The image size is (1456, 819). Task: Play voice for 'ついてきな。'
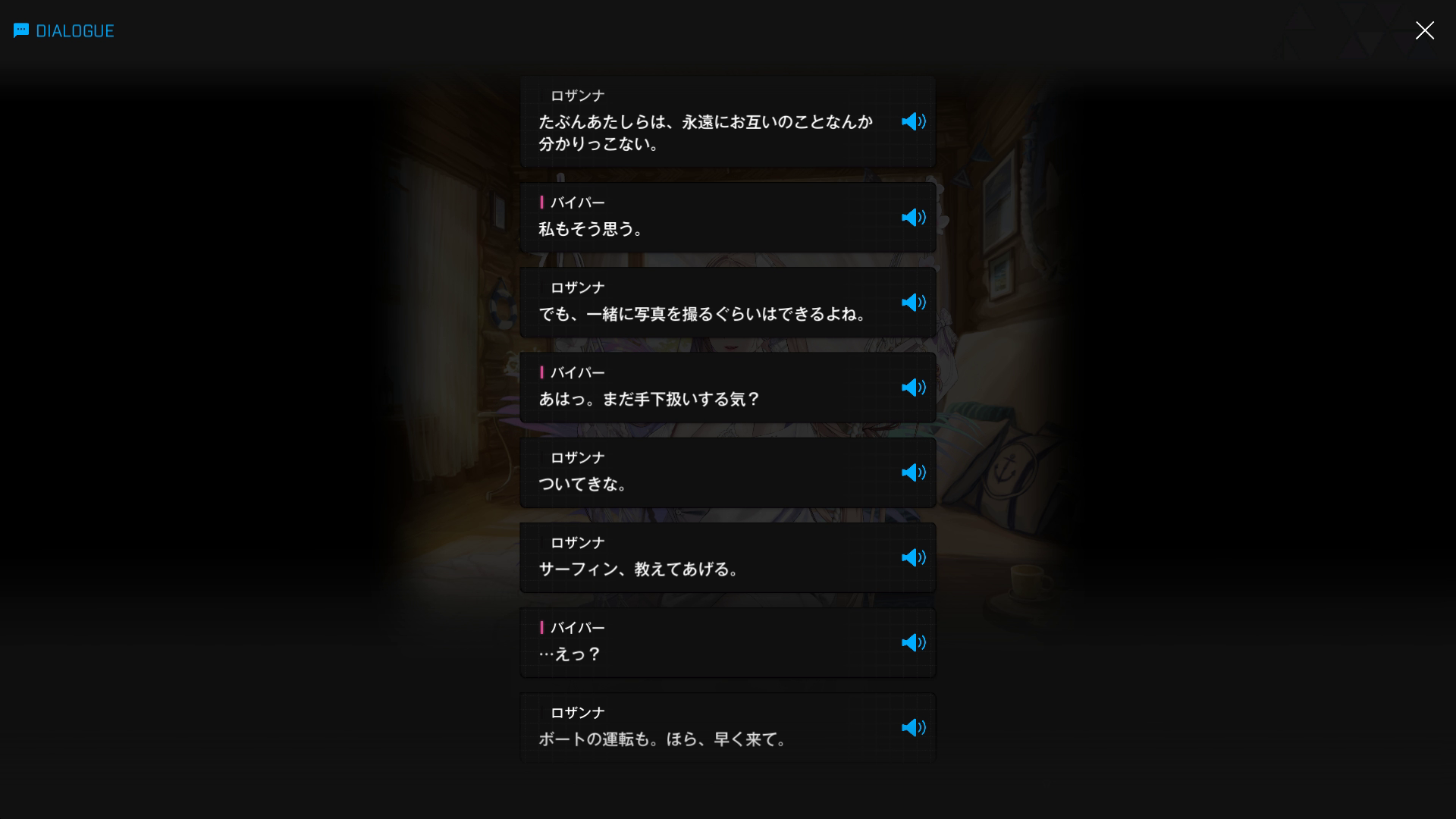913,472
